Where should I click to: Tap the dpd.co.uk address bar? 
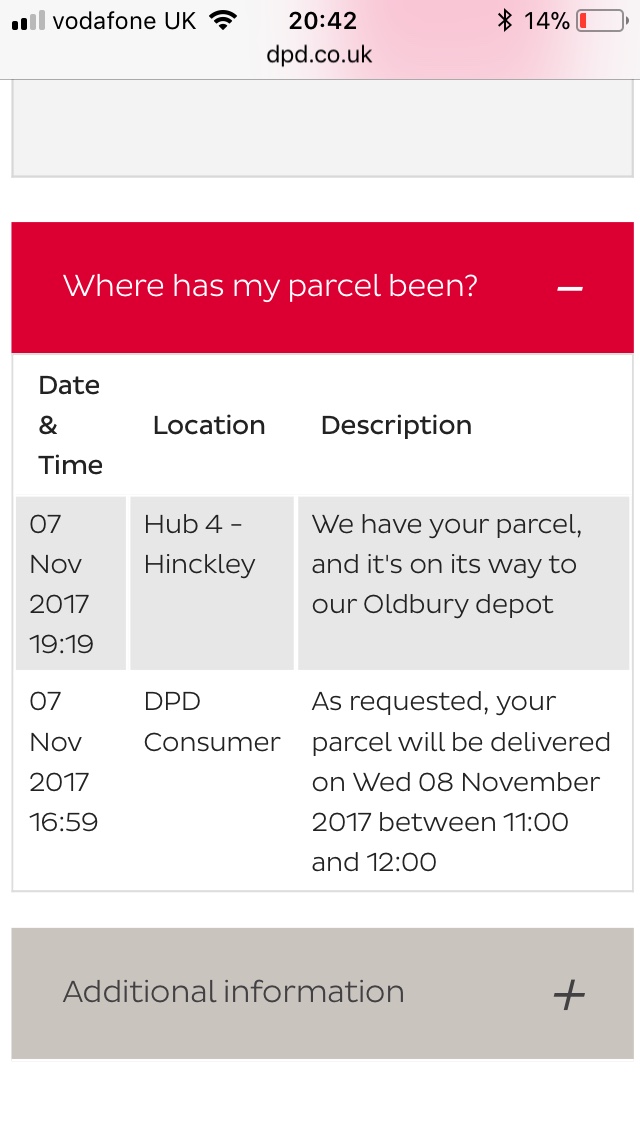coord(319,54)
